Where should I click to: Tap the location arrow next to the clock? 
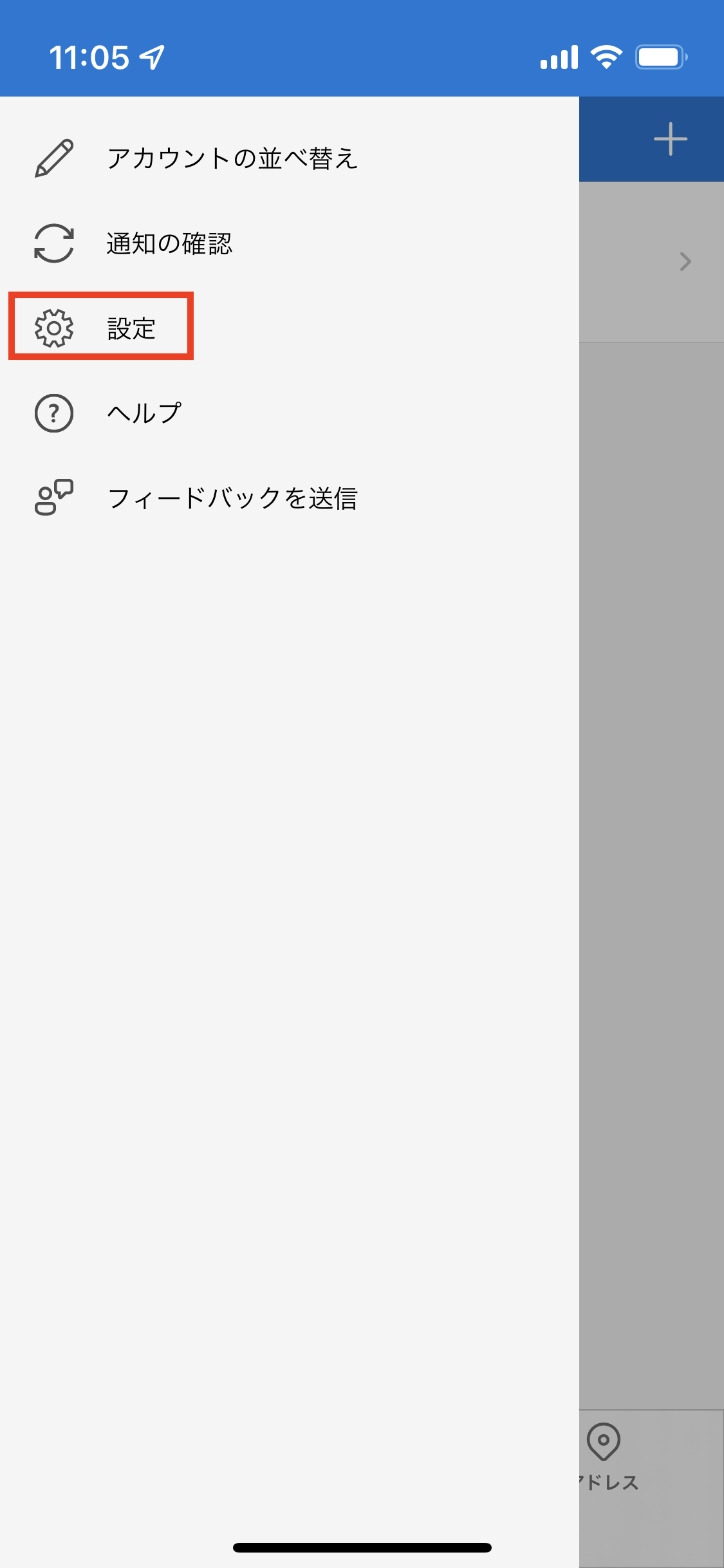coord(151,57)
